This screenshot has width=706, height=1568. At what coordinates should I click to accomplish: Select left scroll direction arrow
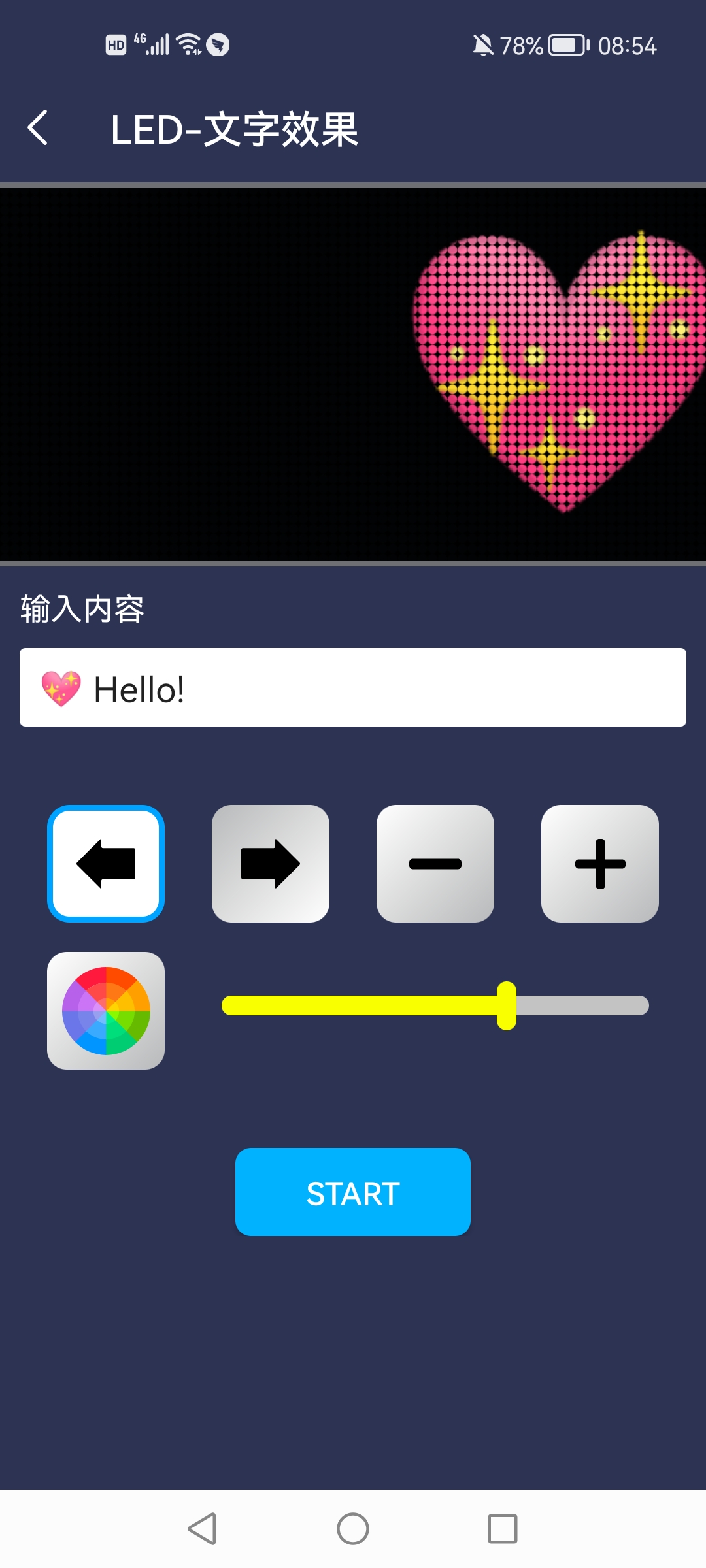[106, 864]
